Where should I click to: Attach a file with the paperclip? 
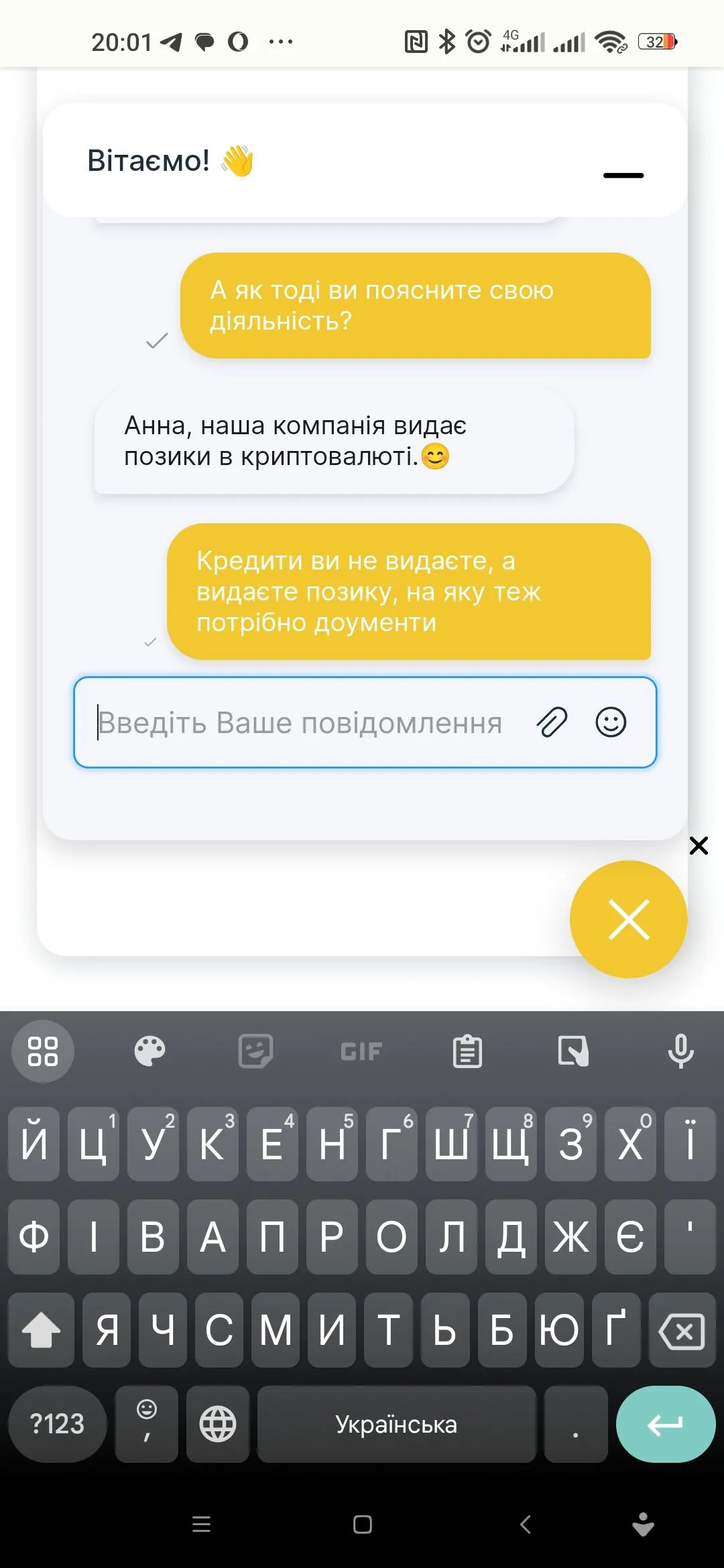[x=552, y=722]
